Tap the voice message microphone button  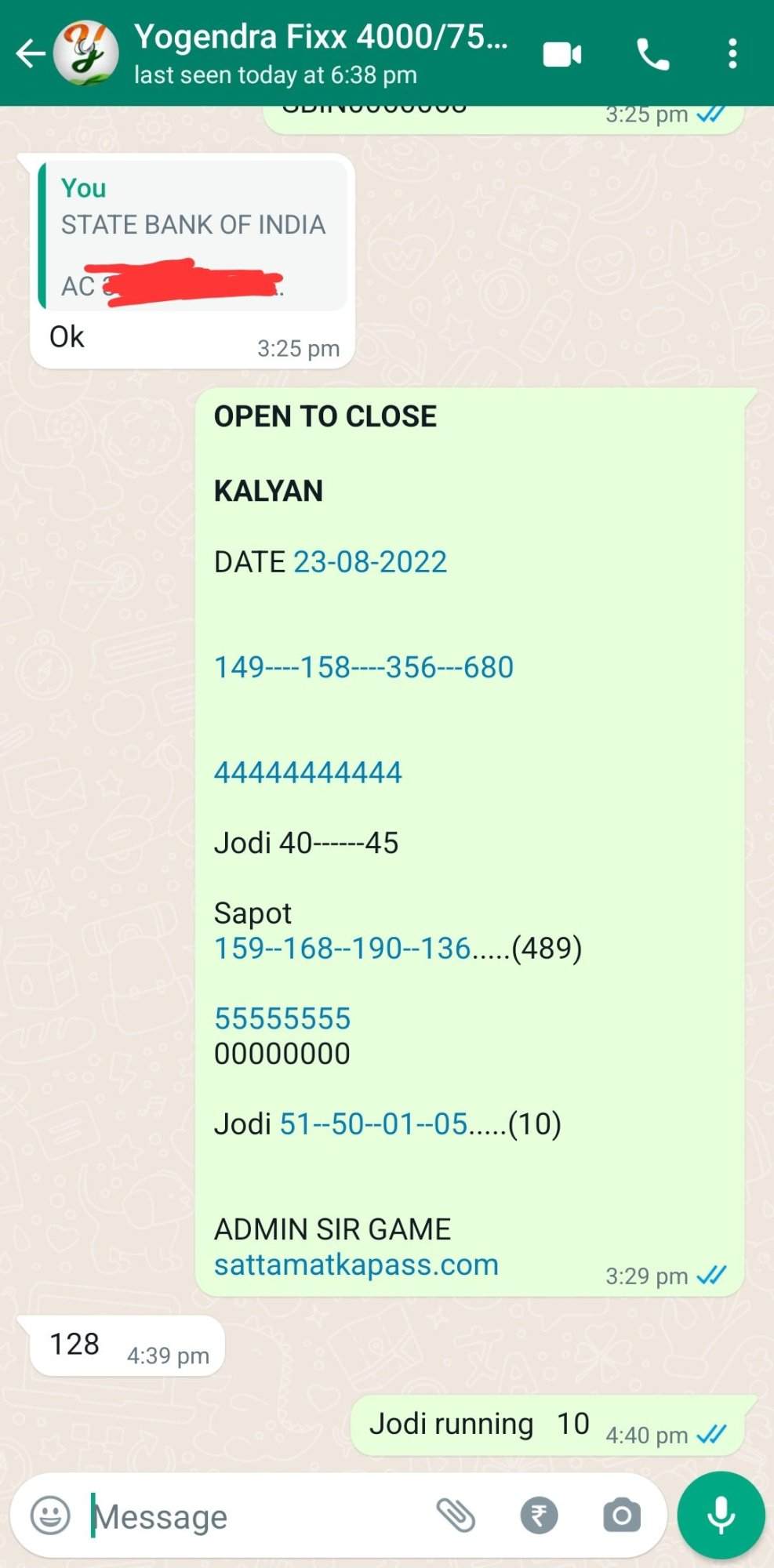coord(721,1515)
